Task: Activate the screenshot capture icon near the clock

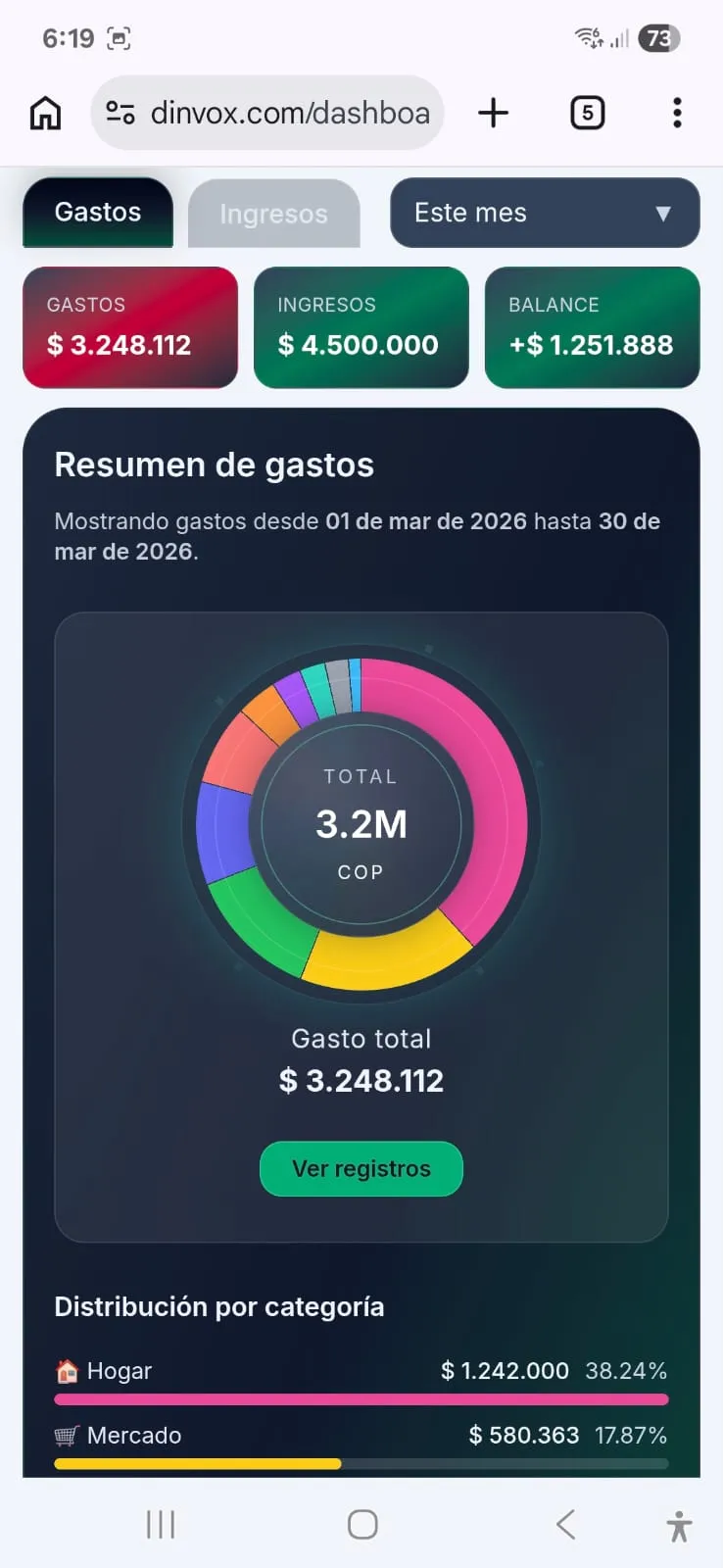Action: tap(120, 38)
